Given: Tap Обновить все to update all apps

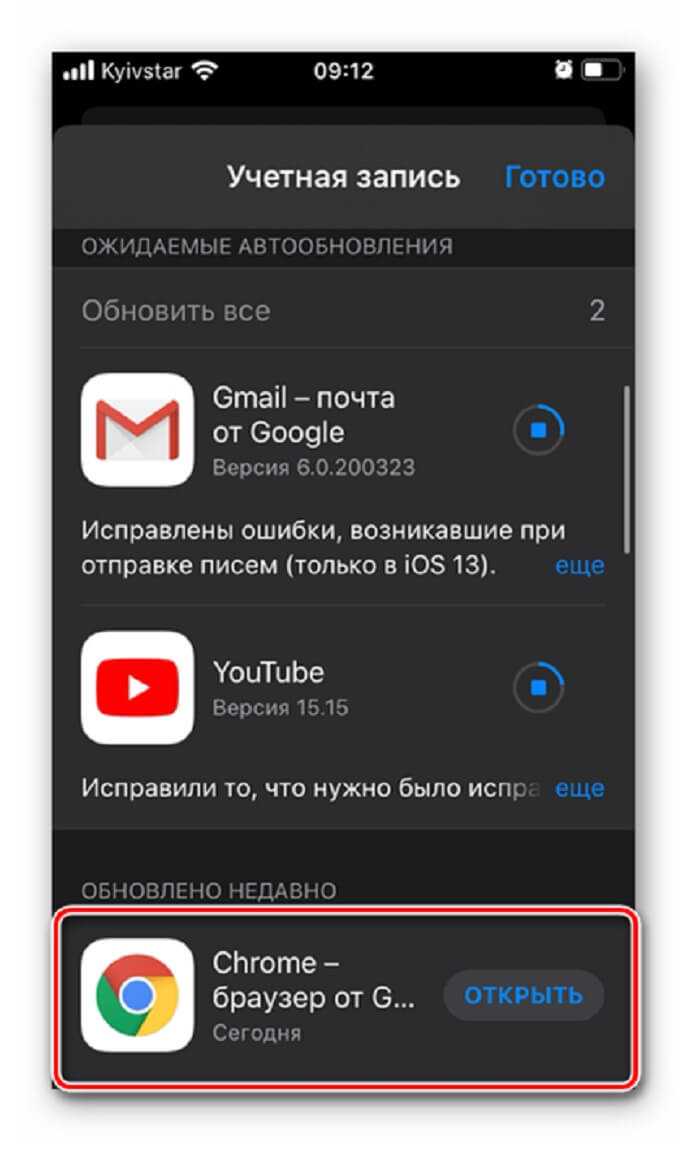Looking at the screenshot, I should [x=176, y=311].
